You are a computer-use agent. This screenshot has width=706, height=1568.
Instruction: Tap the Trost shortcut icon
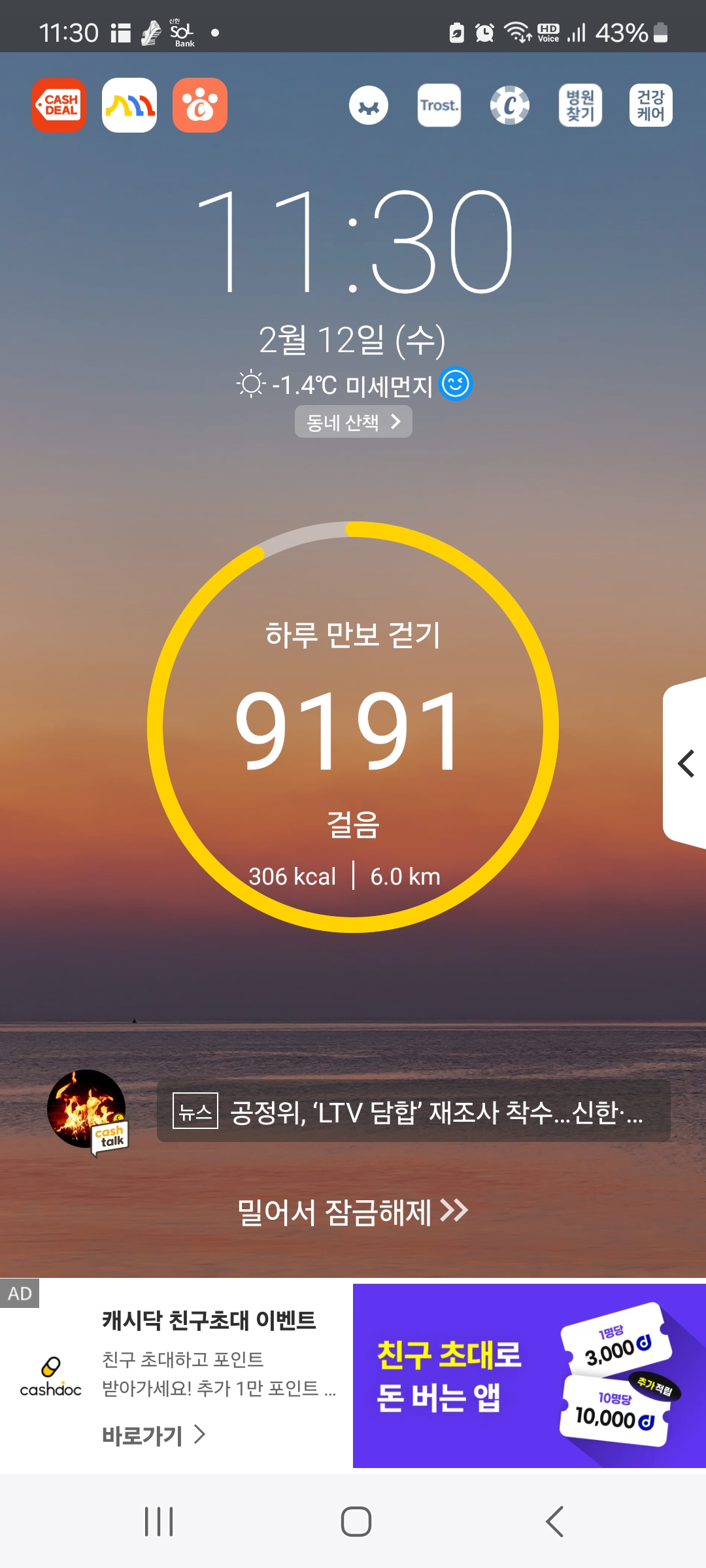click(x=439, y=105)
